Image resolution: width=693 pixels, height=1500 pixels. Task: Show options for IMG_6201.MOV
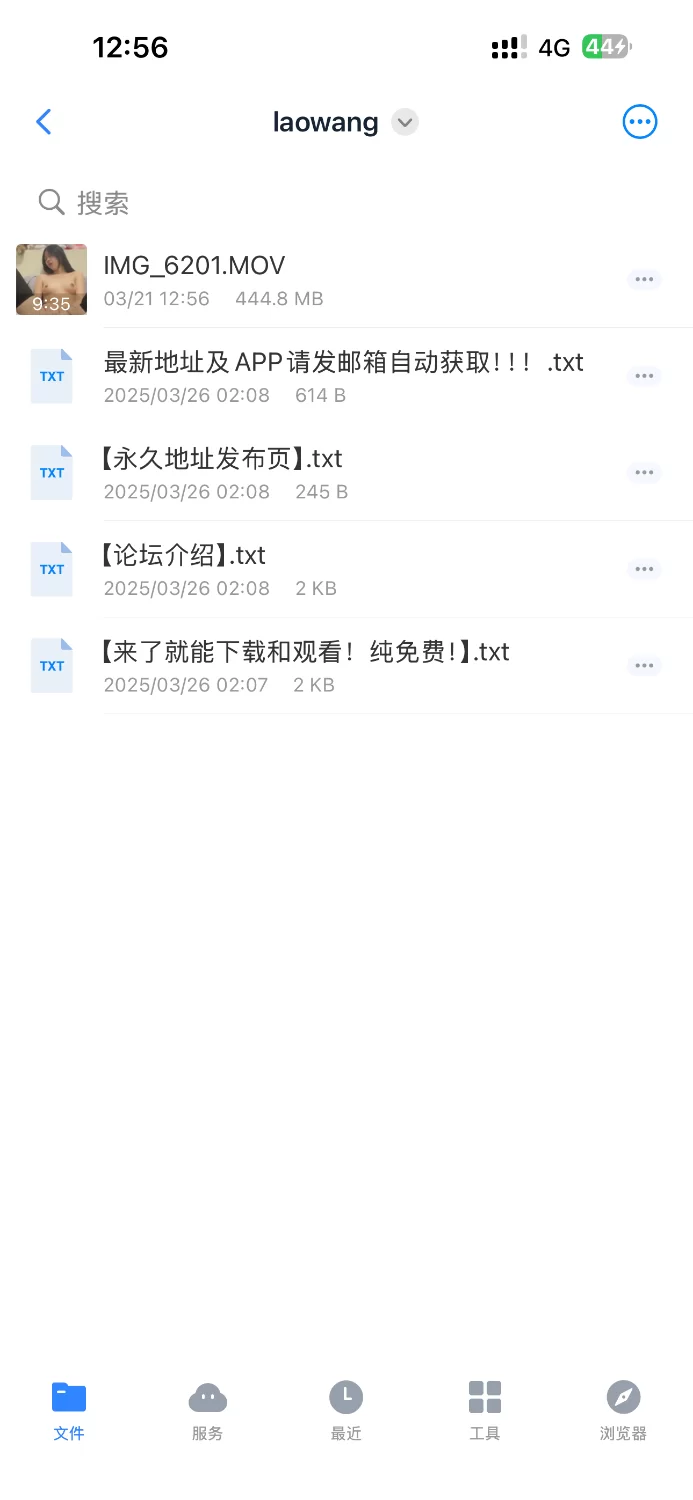[644, 279]
